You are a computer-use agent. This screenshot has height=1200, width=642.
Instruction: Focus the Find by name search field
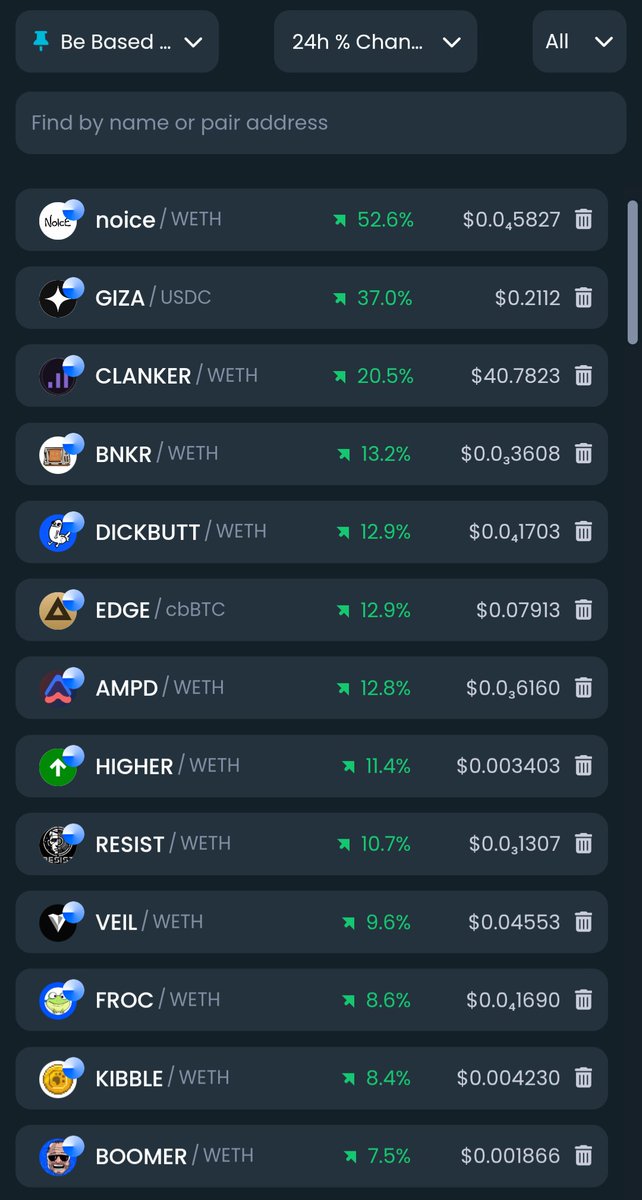[x=320, y=123]
